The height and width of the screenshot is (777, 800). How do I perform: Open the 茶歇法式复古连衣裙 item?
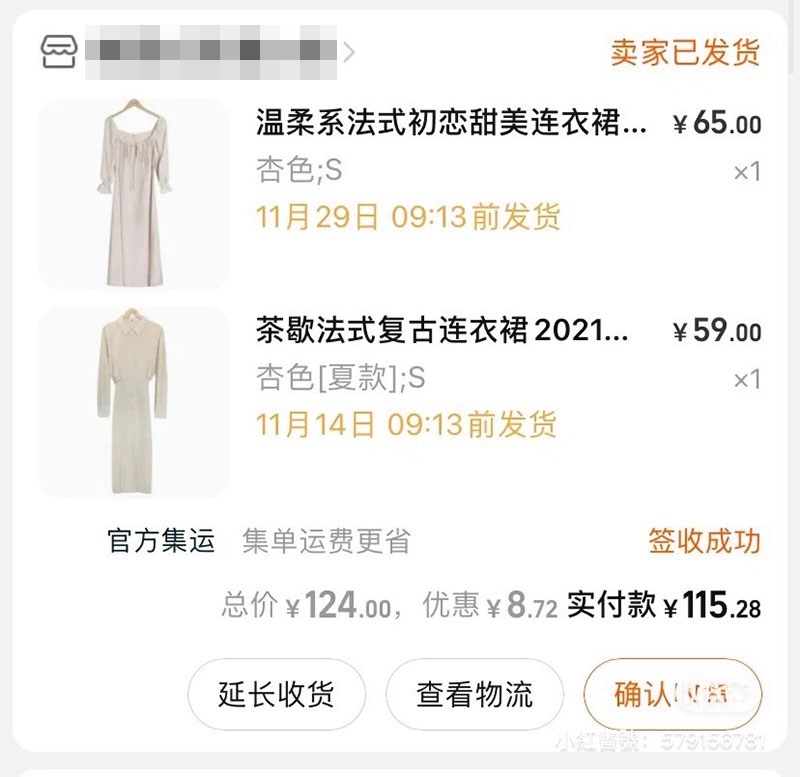442,331
